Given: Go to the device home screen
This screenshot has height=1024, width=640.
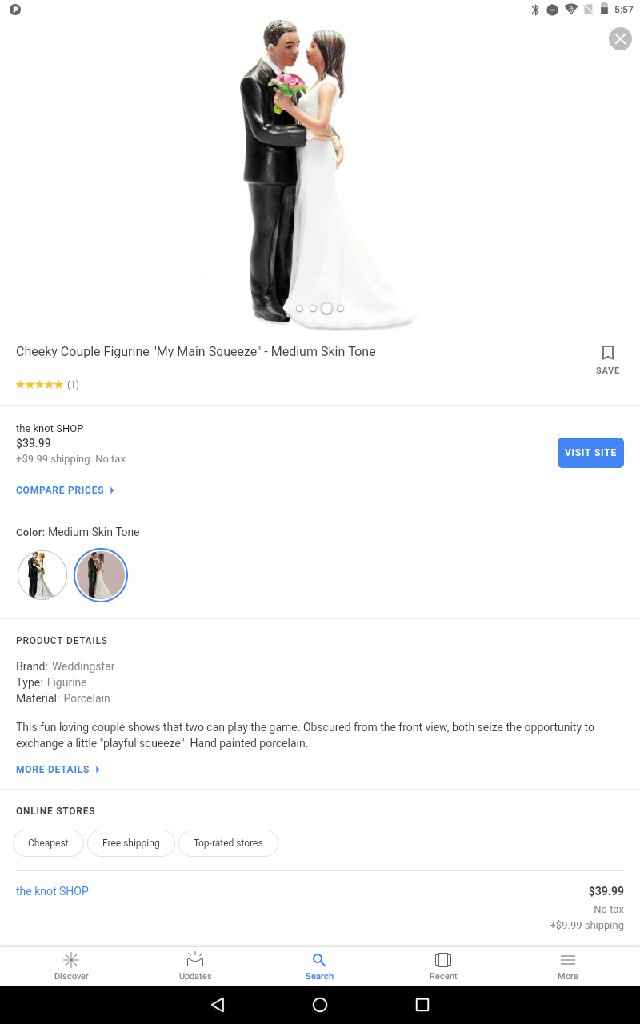Looking at the screenshot, I should (320, 1004).
